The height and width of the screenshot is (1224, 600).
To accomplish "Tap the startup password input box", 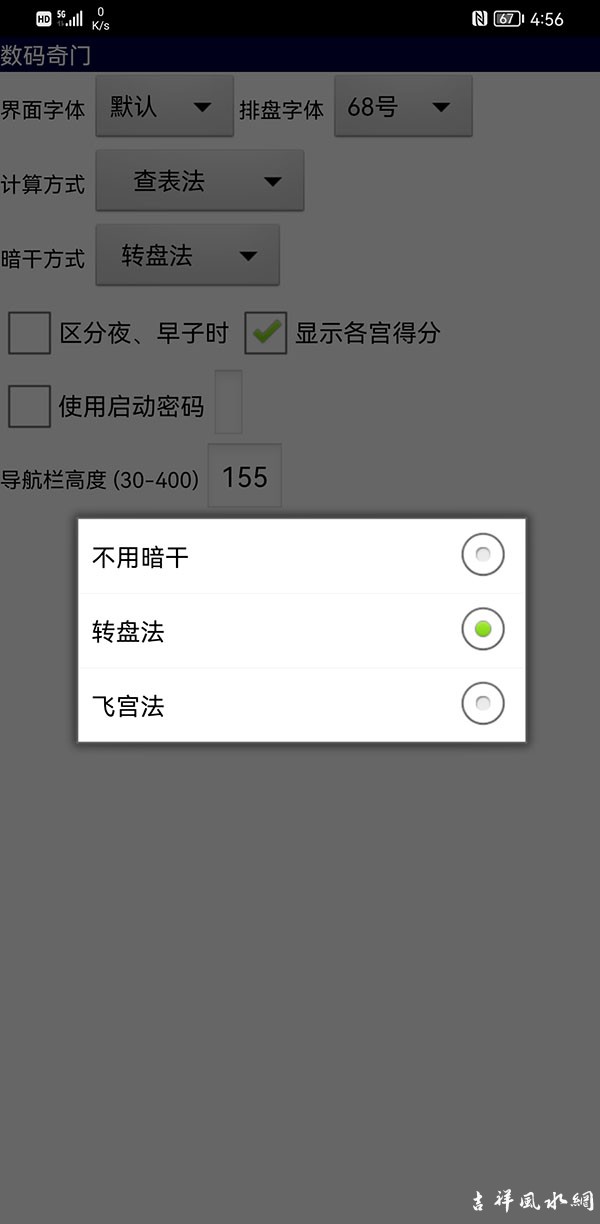I will coord(228,403).
